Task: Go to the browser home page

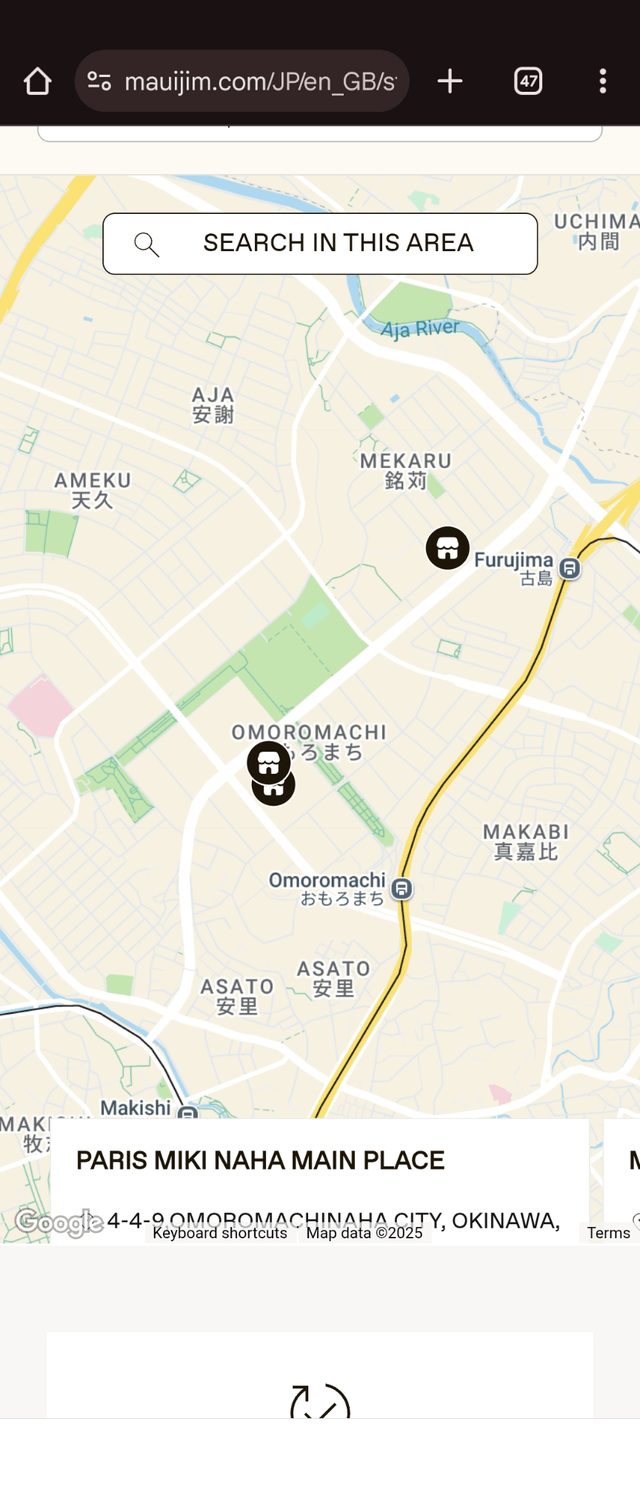Action: tap(37, 81)
